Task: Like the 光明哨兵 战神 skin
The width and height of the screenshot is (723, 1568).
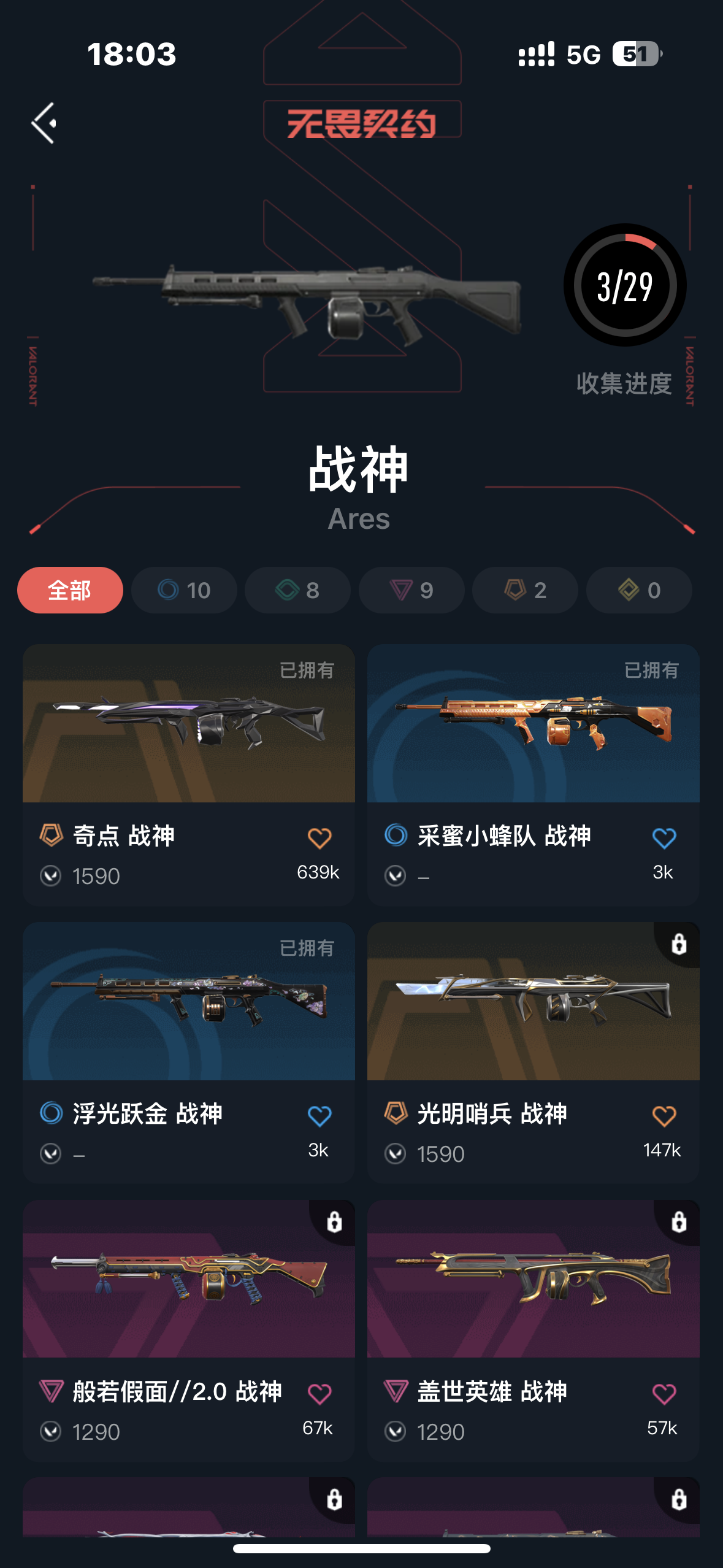Action: click(x=664, y=1116)
